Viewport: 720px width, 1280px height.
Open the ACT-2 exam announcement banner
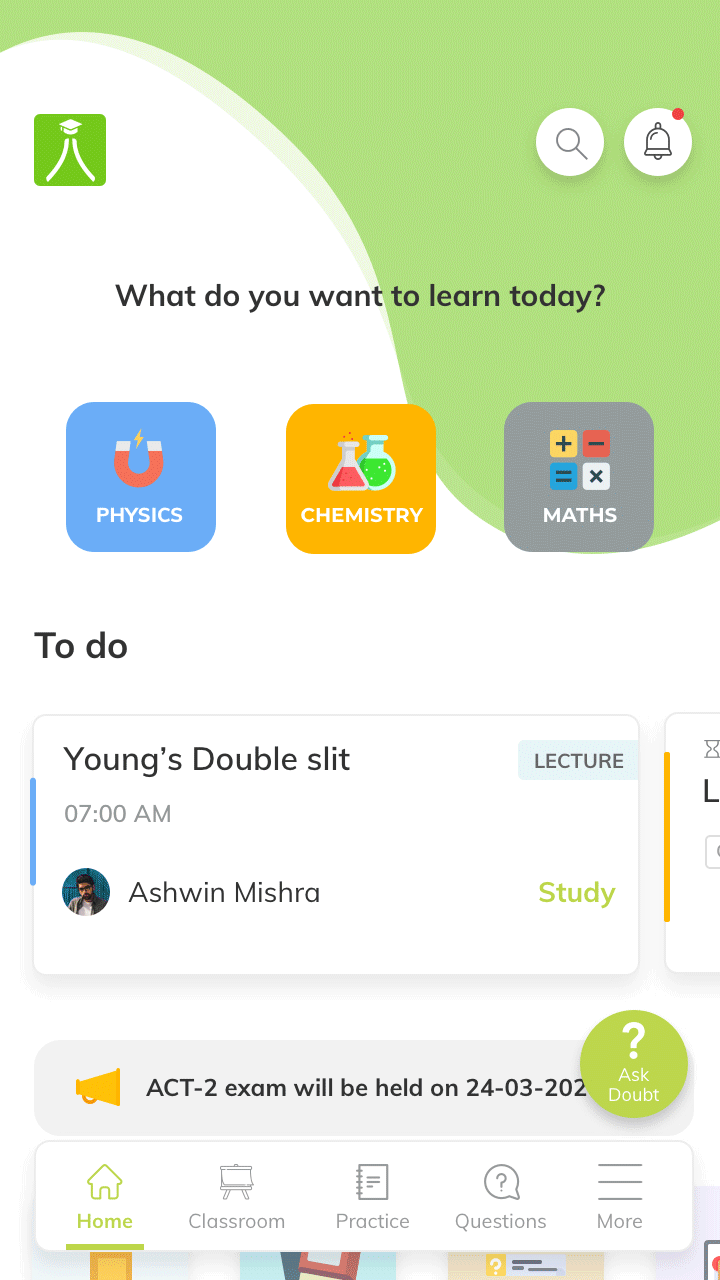(330, 1088)
